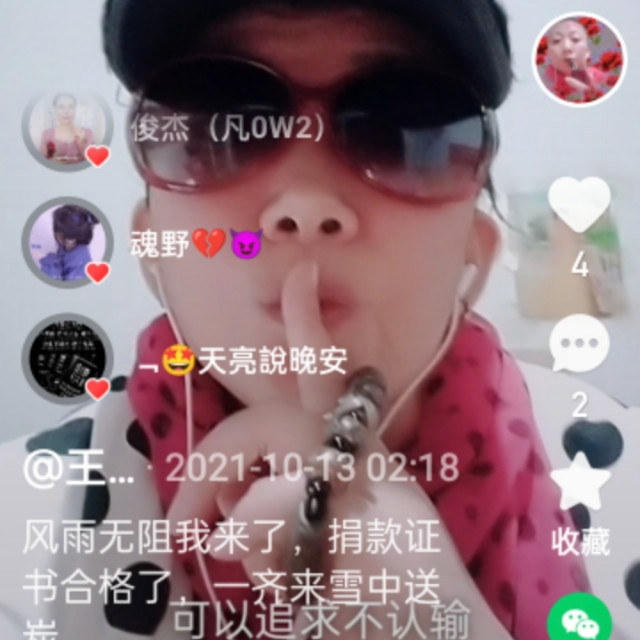Screen dimensions: 640x640
Task: Open 天亮說晚安's profile
Action: pyautogui.click(x=67, y=358)
